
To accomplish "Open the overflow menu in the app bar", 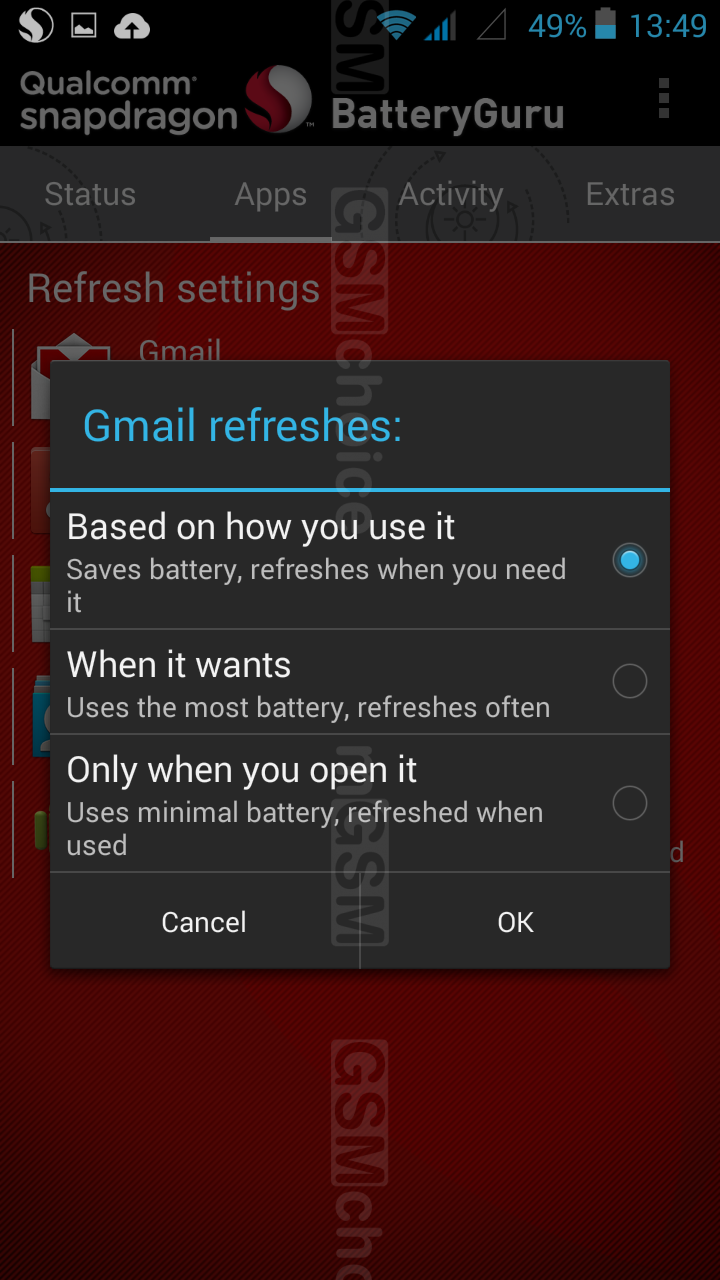I will 664,98.
